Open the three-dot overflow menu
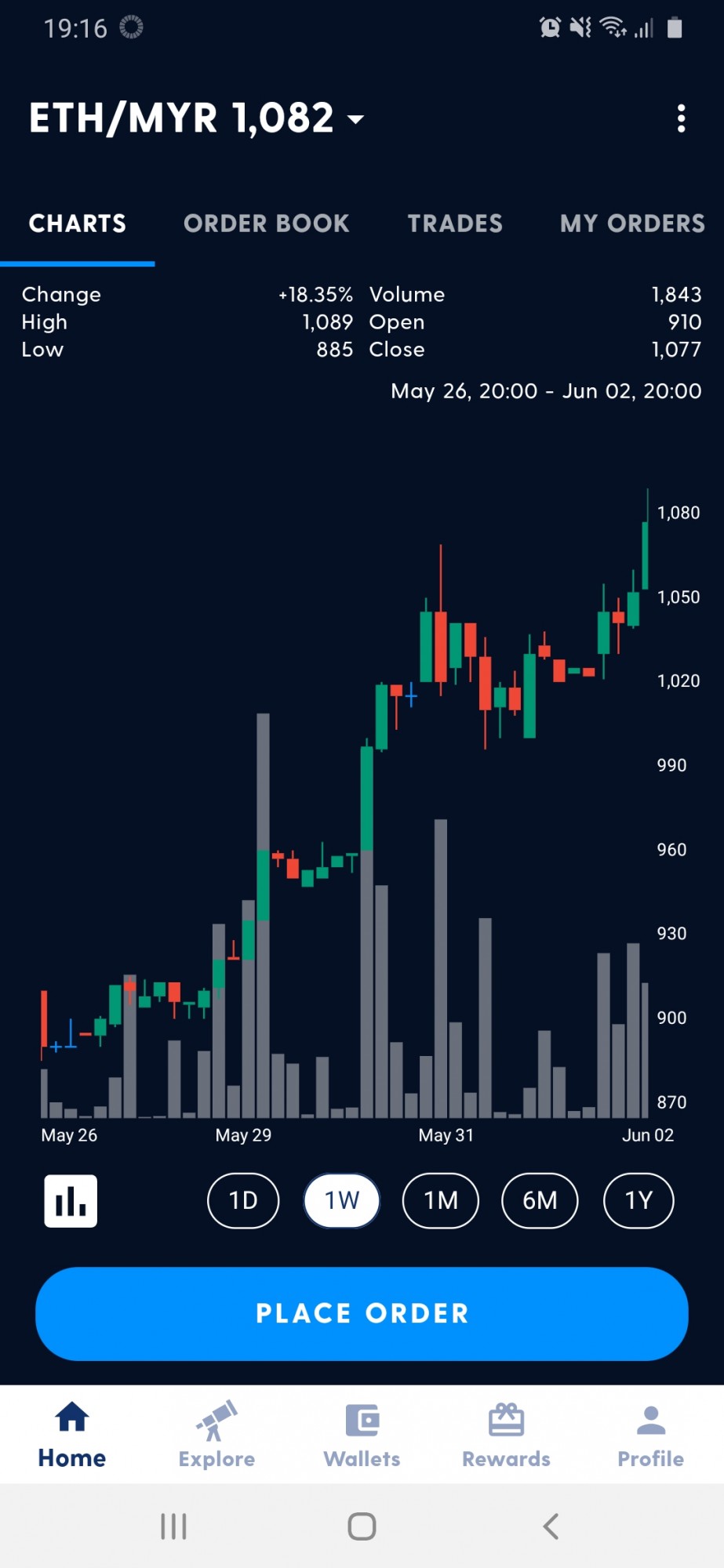Viewport: 724px width, 1568px height. [681, 118]
